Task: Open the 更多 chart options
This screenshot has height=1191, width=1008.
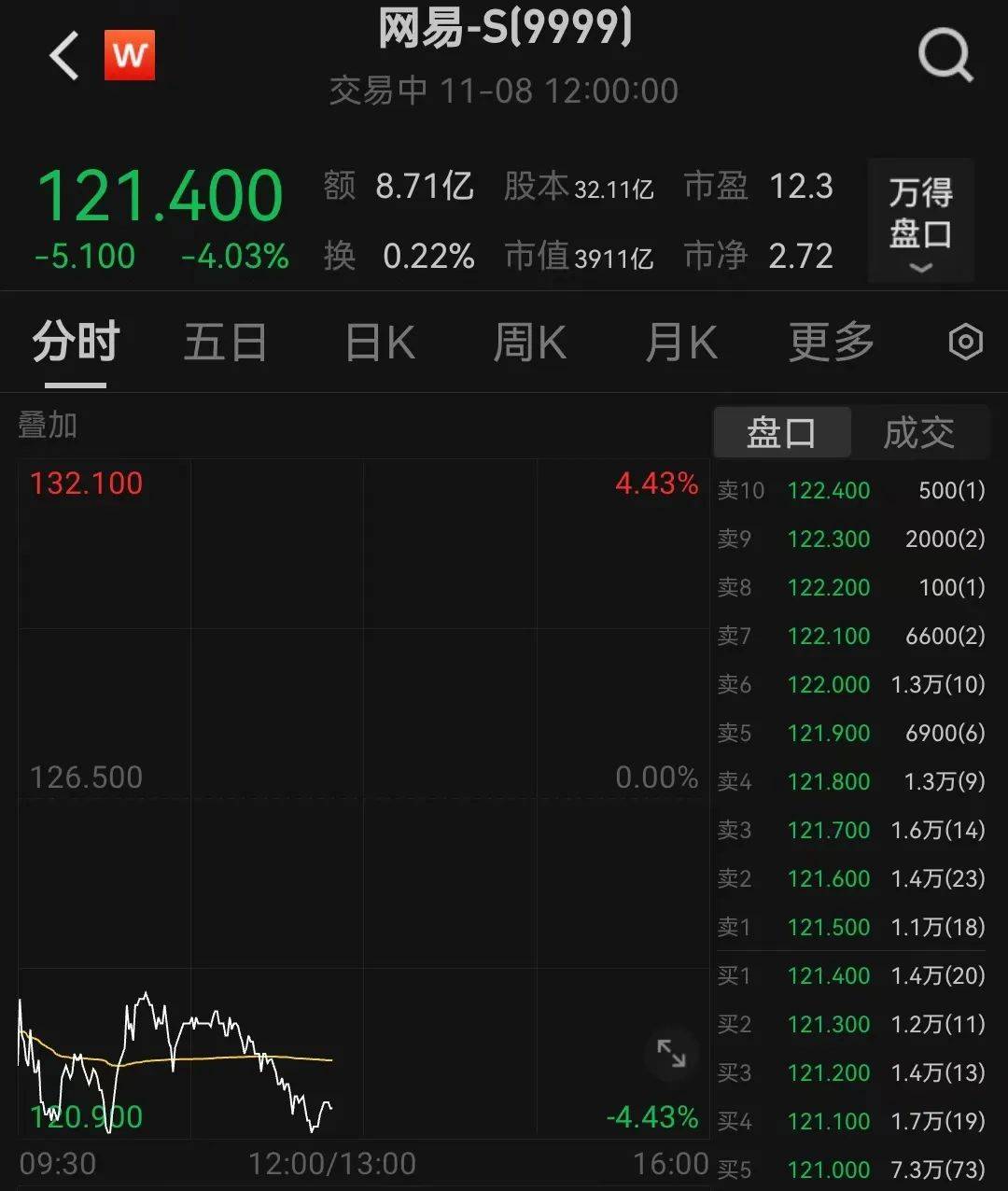Action: [831, 343]
